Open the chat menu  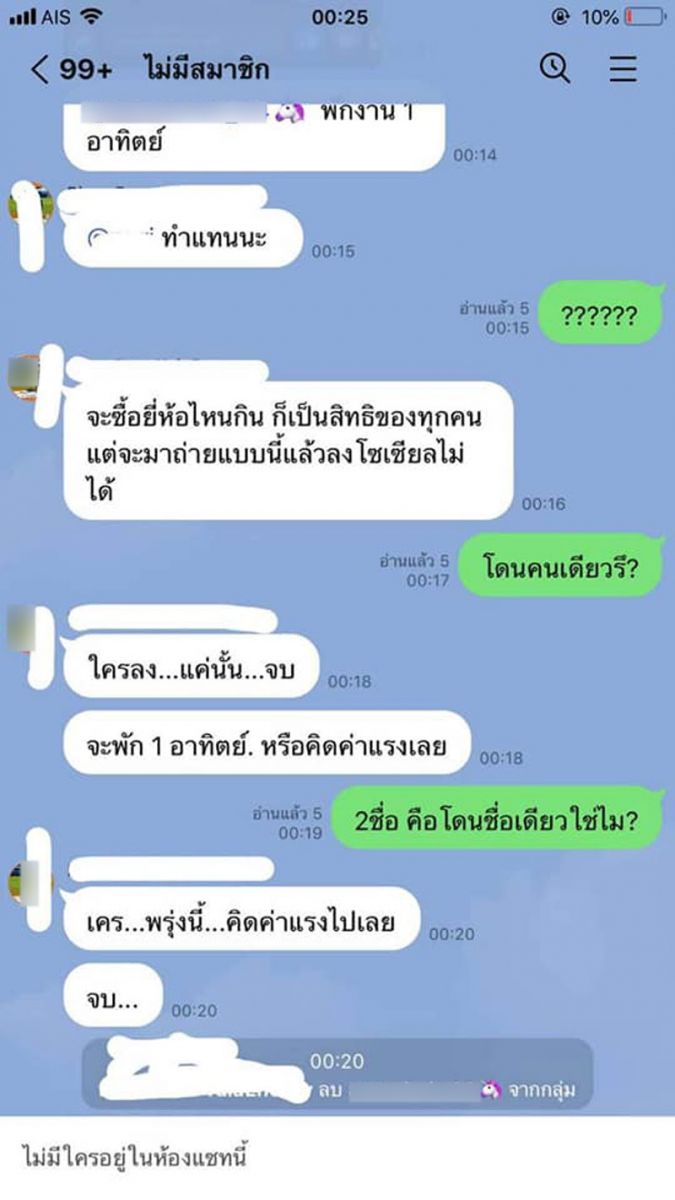point(623,68)
